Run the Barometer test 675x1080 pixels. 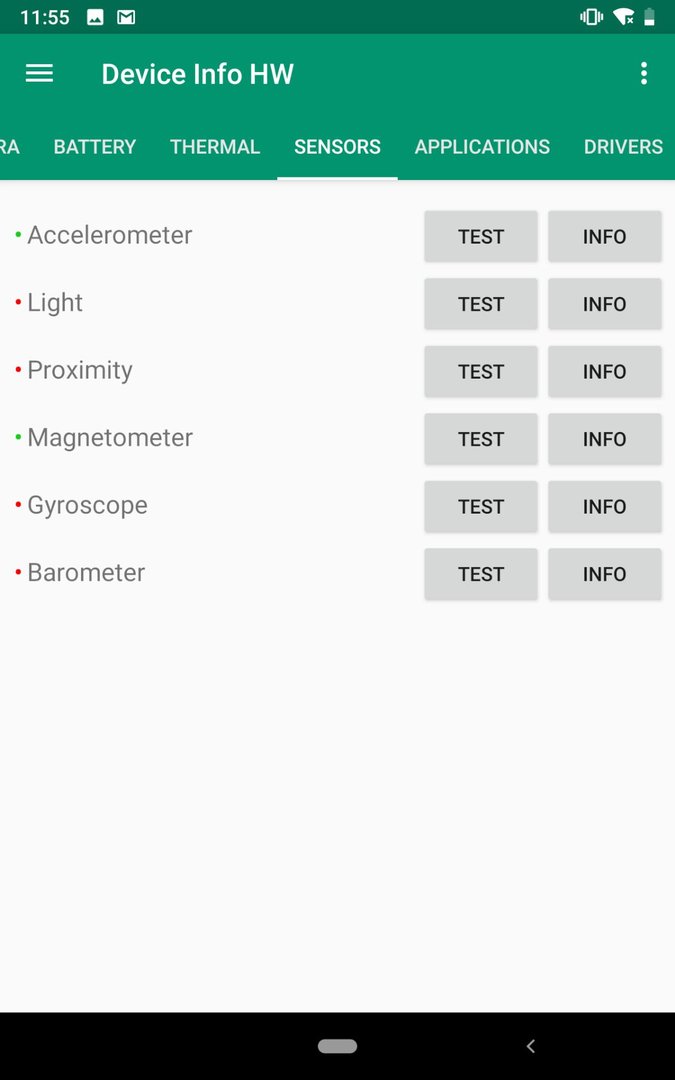click(x=481, y=574)
